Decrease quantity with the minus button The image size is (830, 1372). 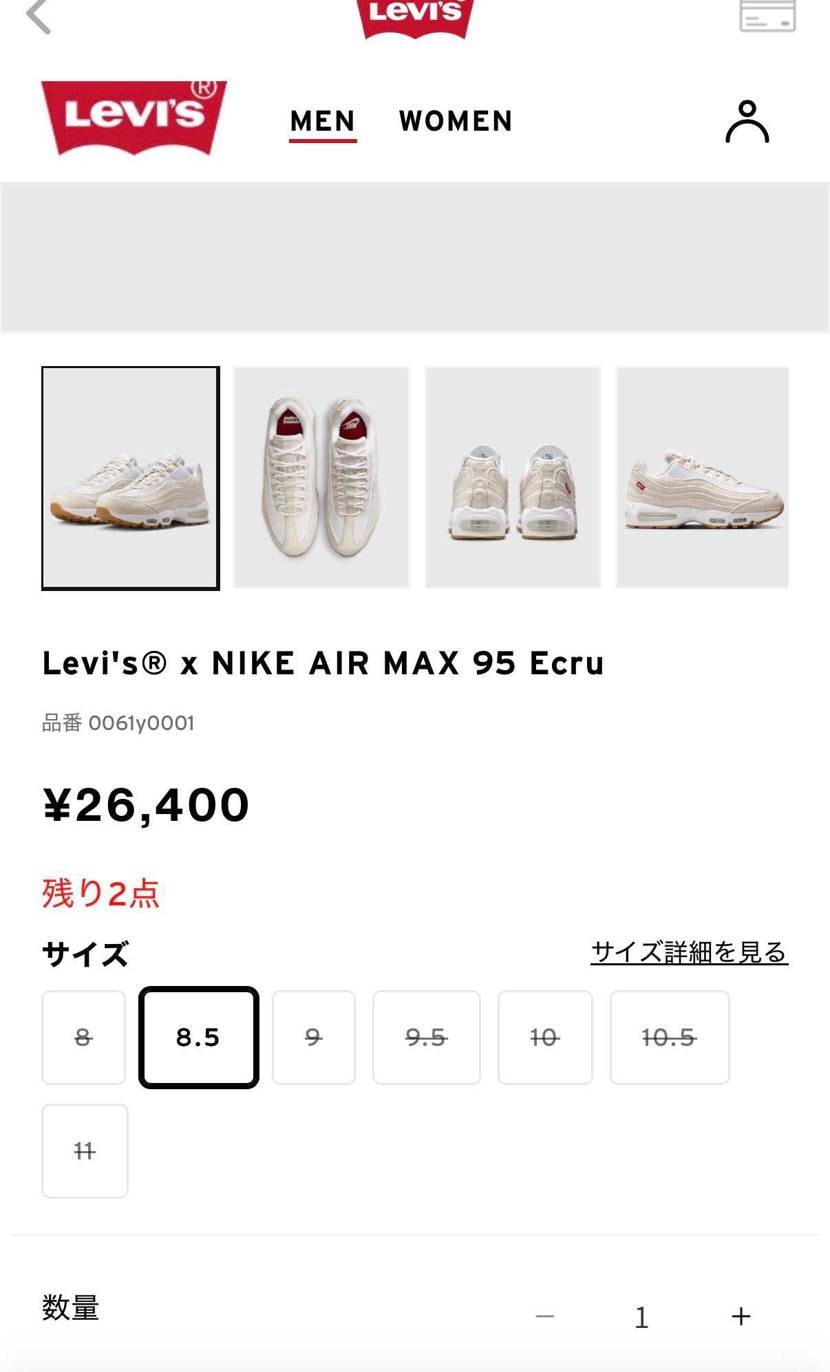(544, 1317)
